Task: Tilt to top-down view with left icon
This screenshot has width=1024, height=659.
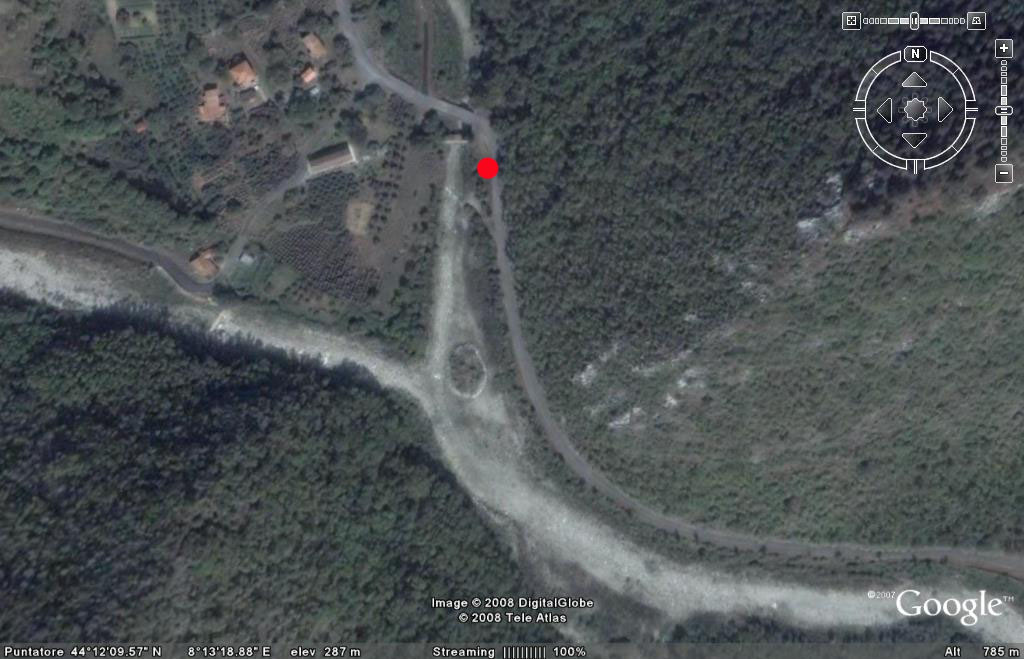Action: click(850, 20)
